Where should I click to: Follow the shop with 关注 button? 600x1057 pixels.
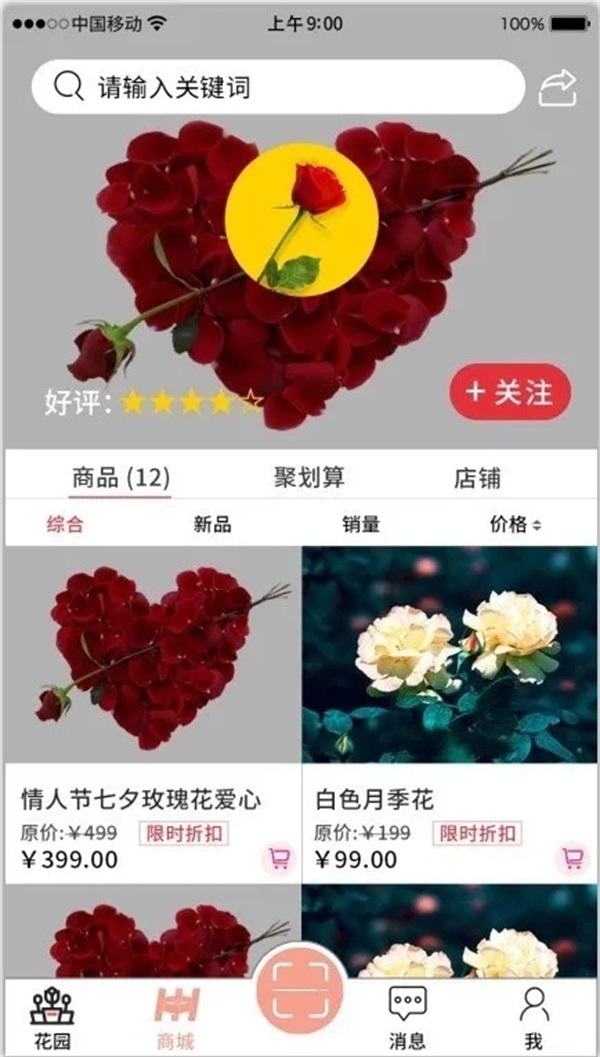[x=510, y=392]
